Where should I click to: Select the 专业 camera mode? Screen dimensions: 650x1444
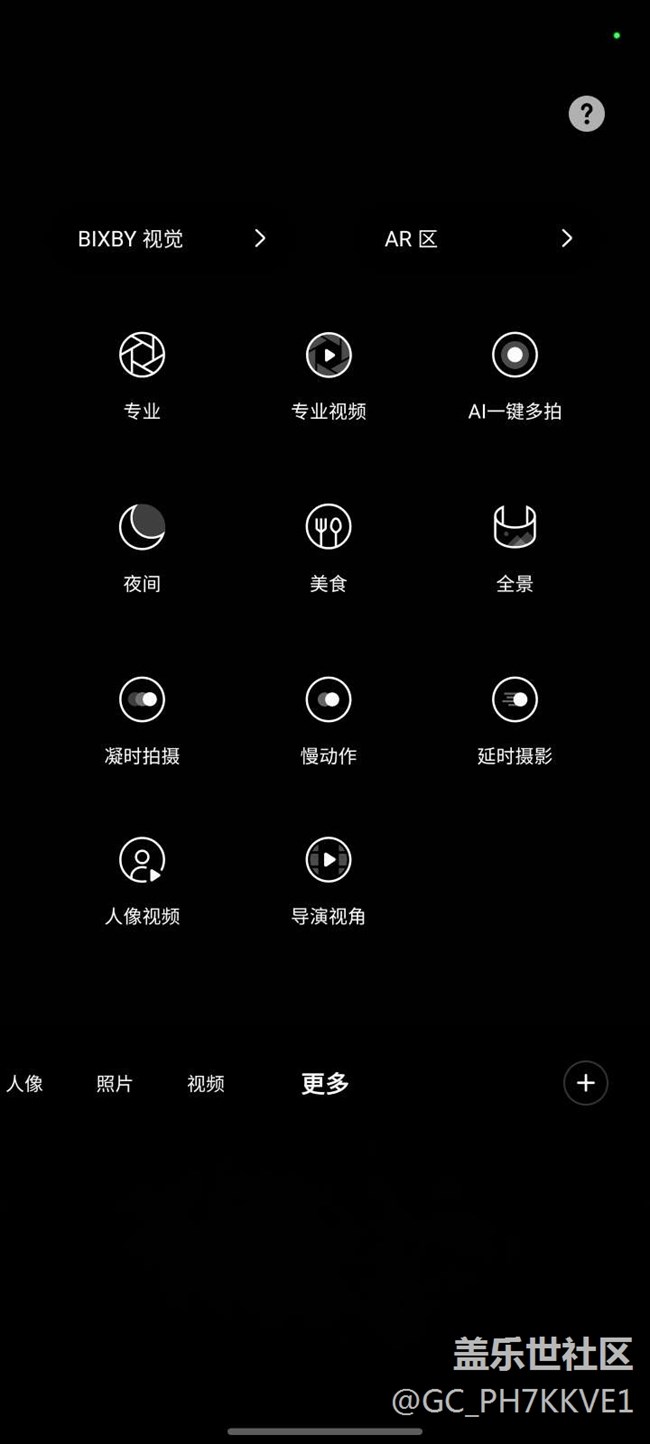[x=142, y=376]
